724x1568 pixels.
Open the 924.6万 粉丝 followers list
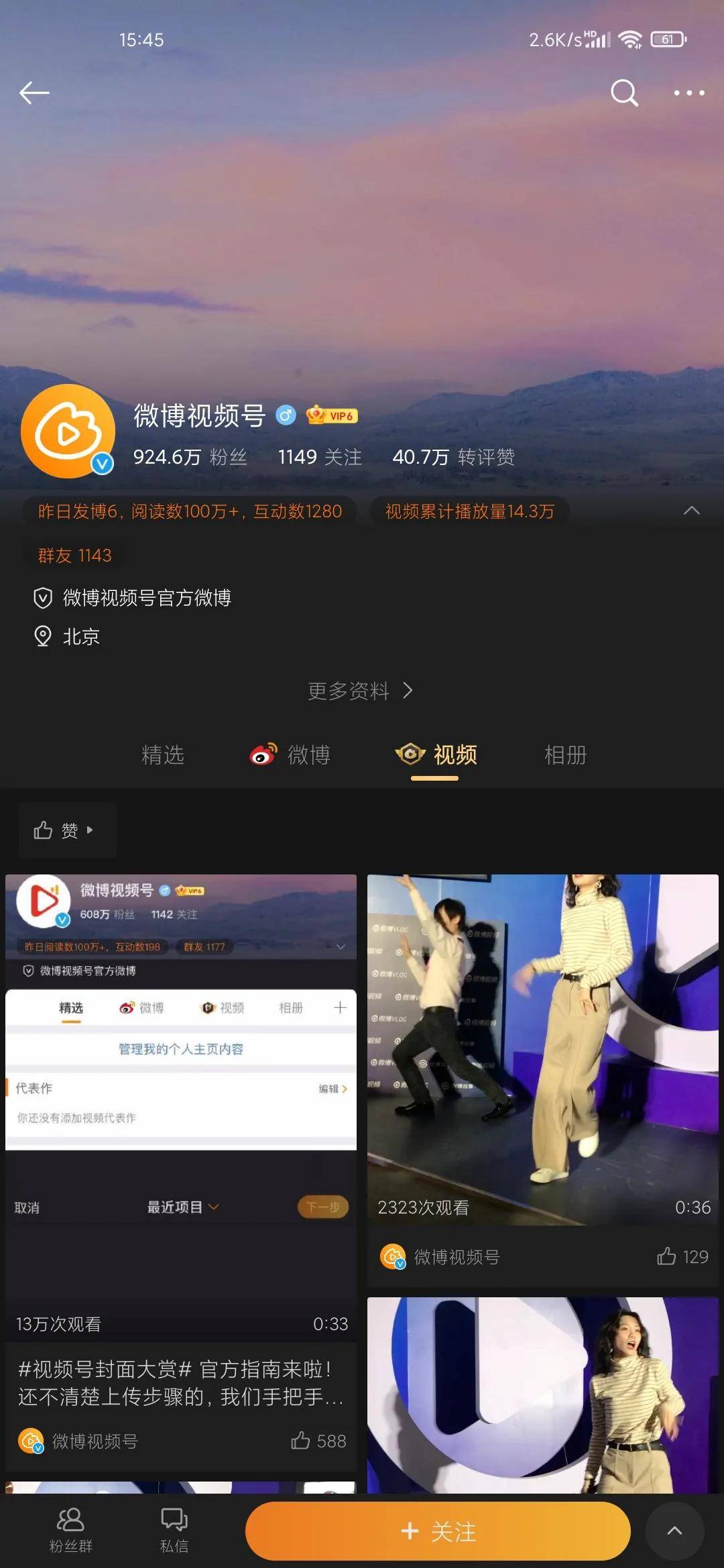tap(190, 457)
